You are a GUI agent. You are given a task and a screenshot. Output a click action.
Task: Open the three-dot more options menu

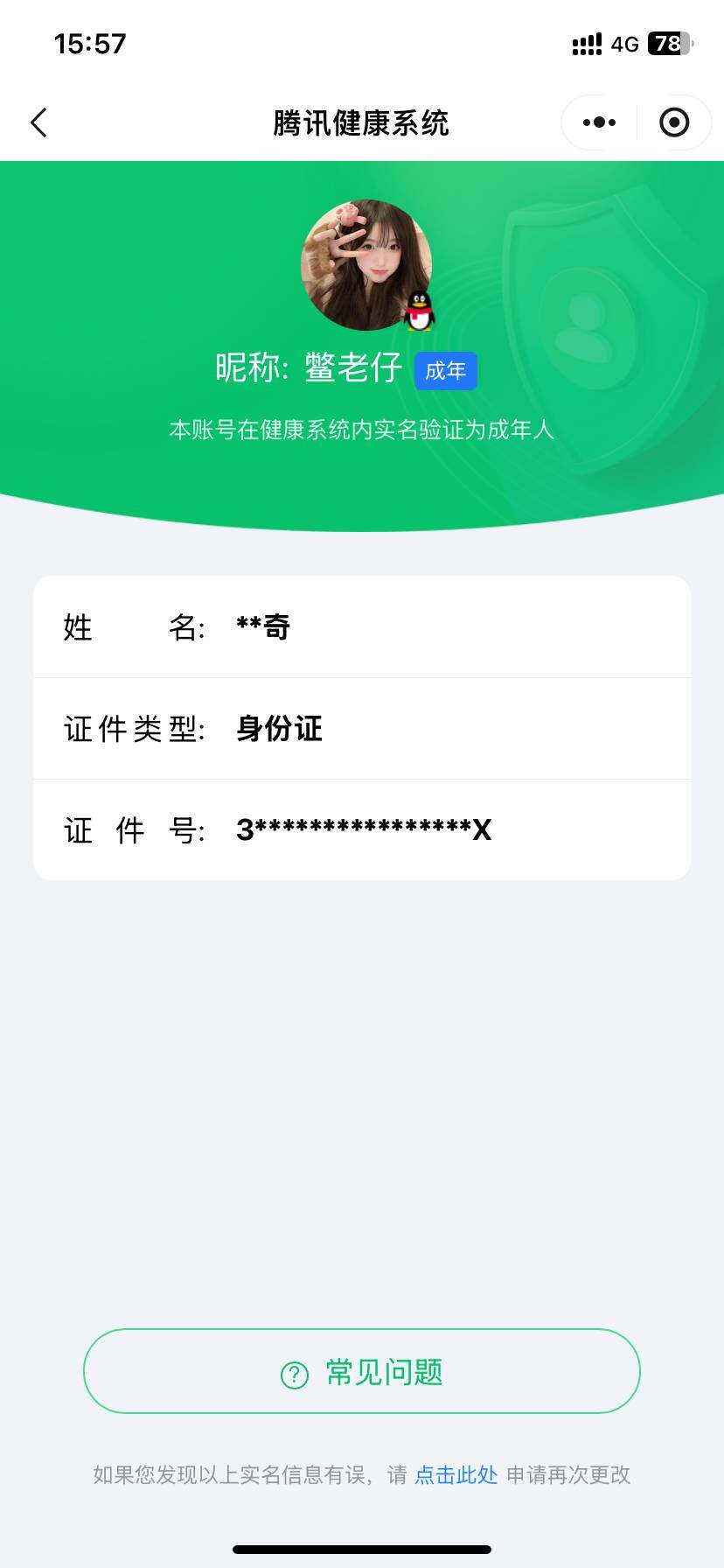pyautogui.click(x=599, y=122)
